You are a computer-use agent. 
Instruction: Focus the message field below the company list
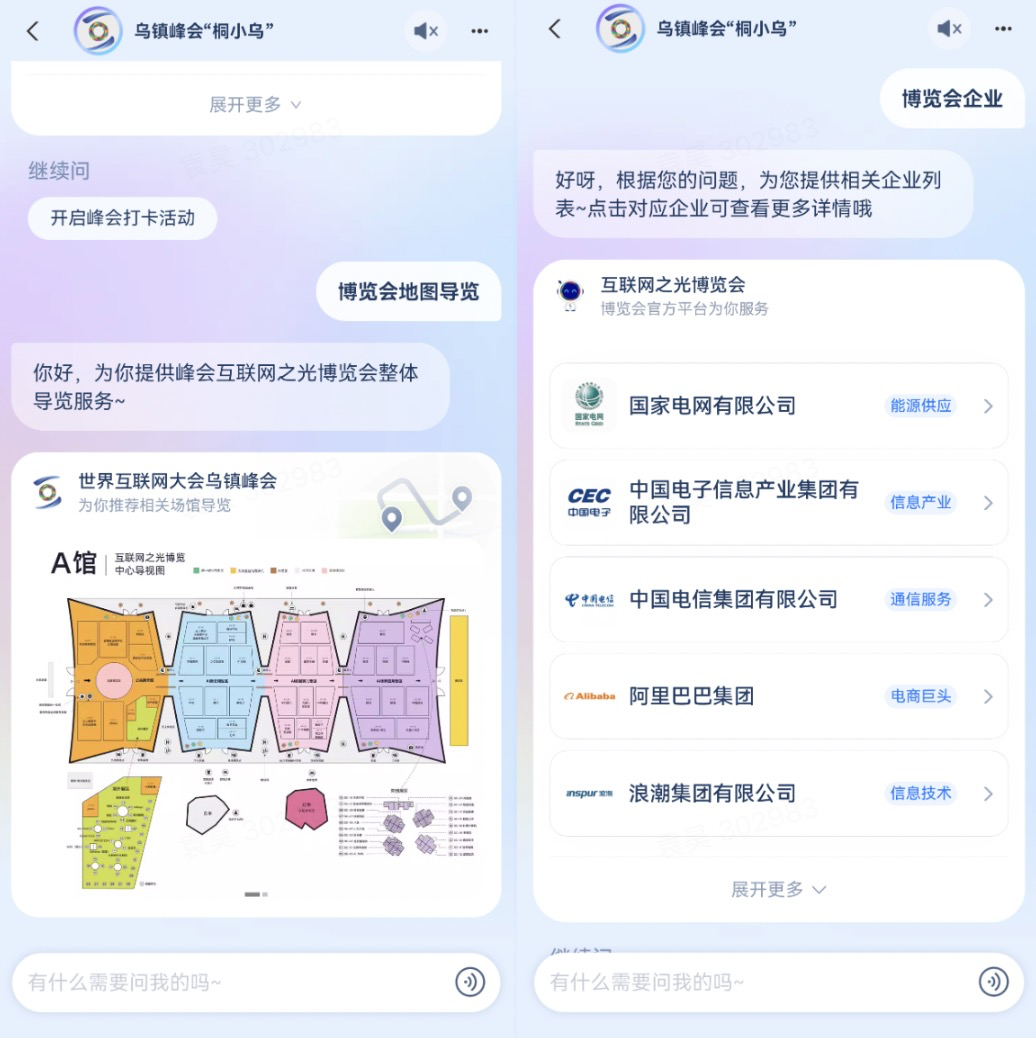point(750,982)
